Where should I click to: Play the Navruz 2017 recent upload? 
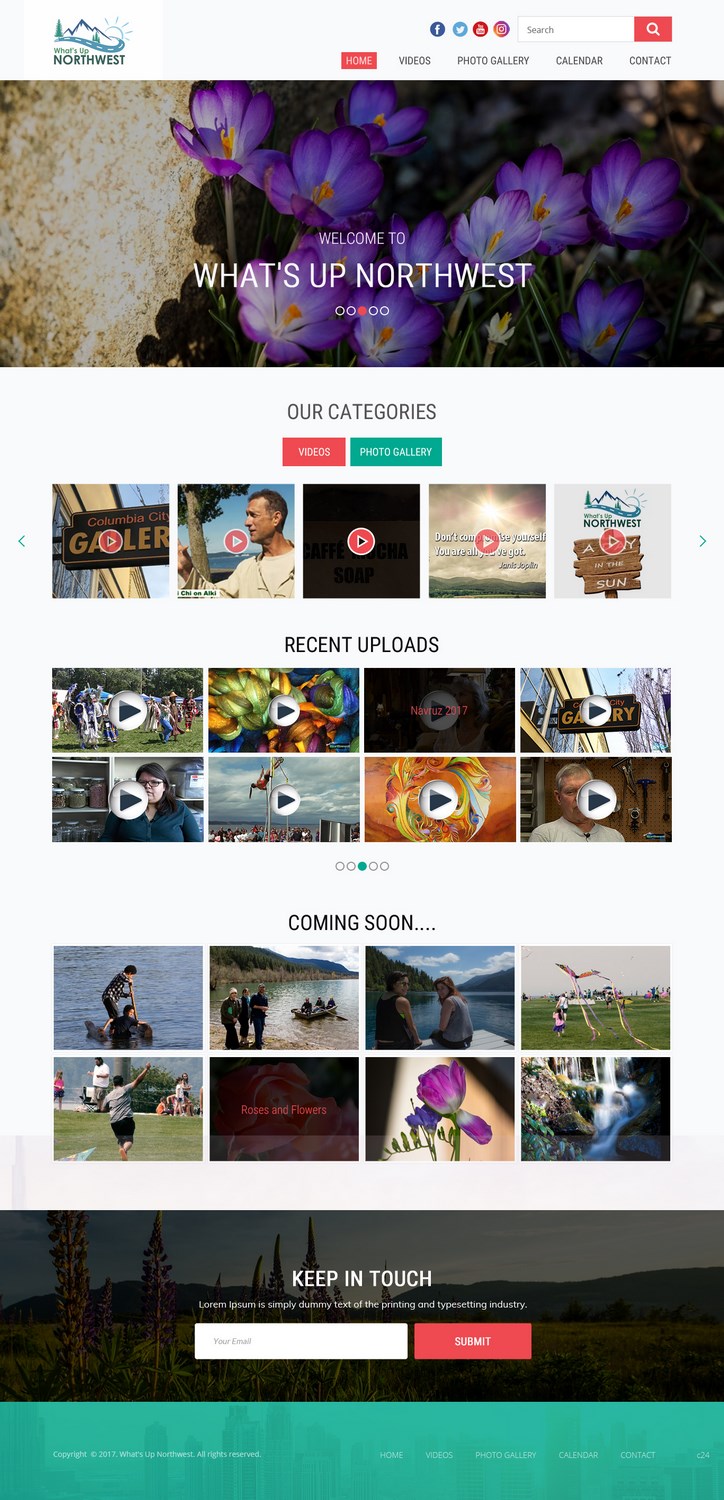pos(439,711)
